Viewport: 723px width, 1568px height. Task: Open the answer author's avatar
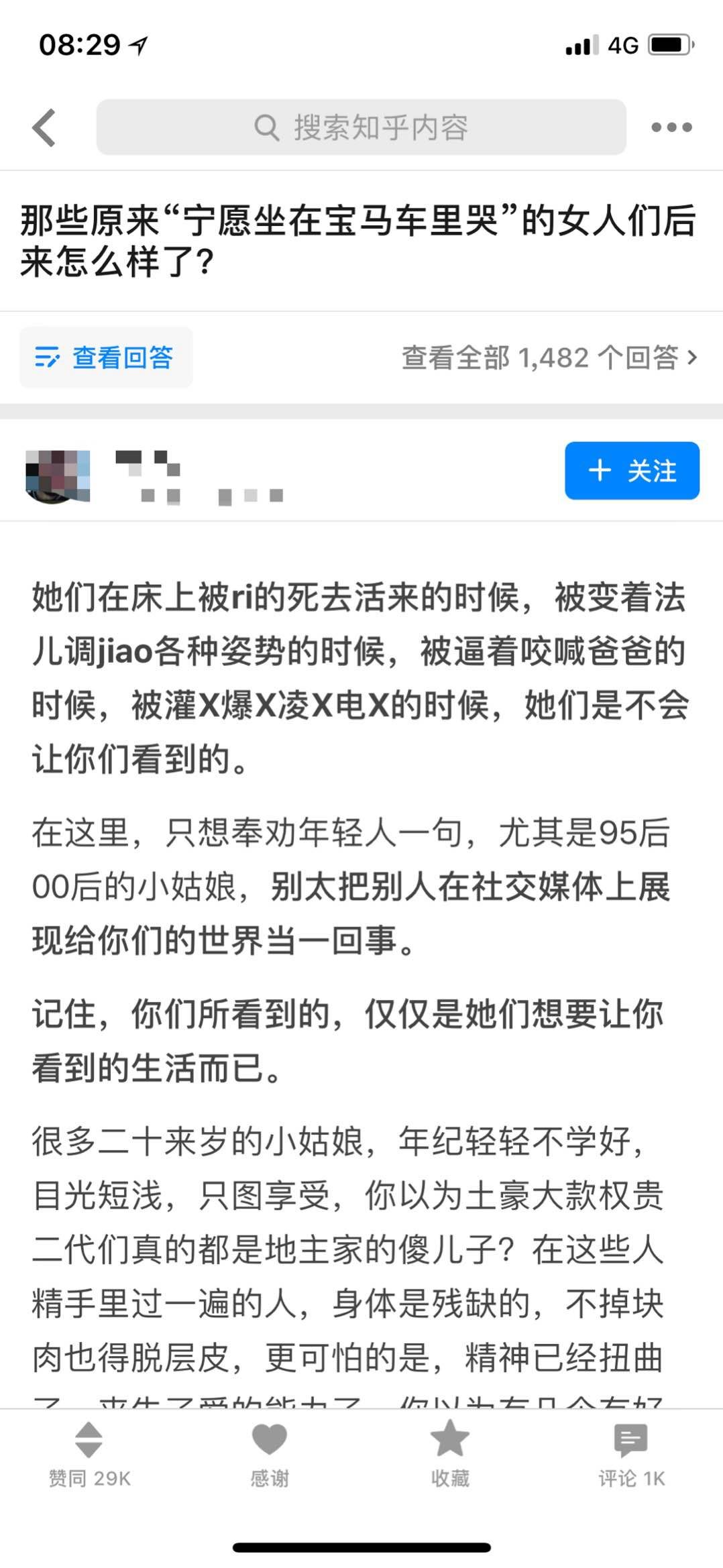point(58,476)
